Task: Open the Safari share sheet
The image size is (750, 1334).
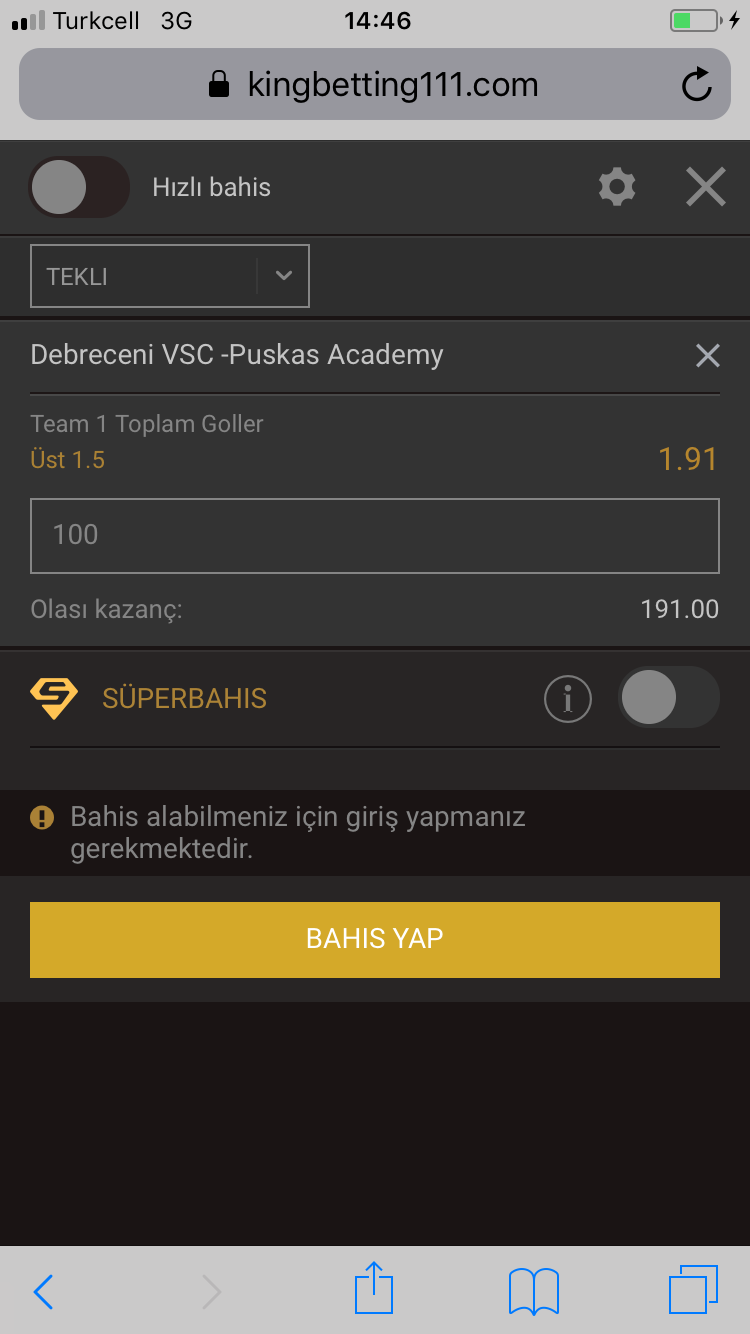Action: 374,1288
